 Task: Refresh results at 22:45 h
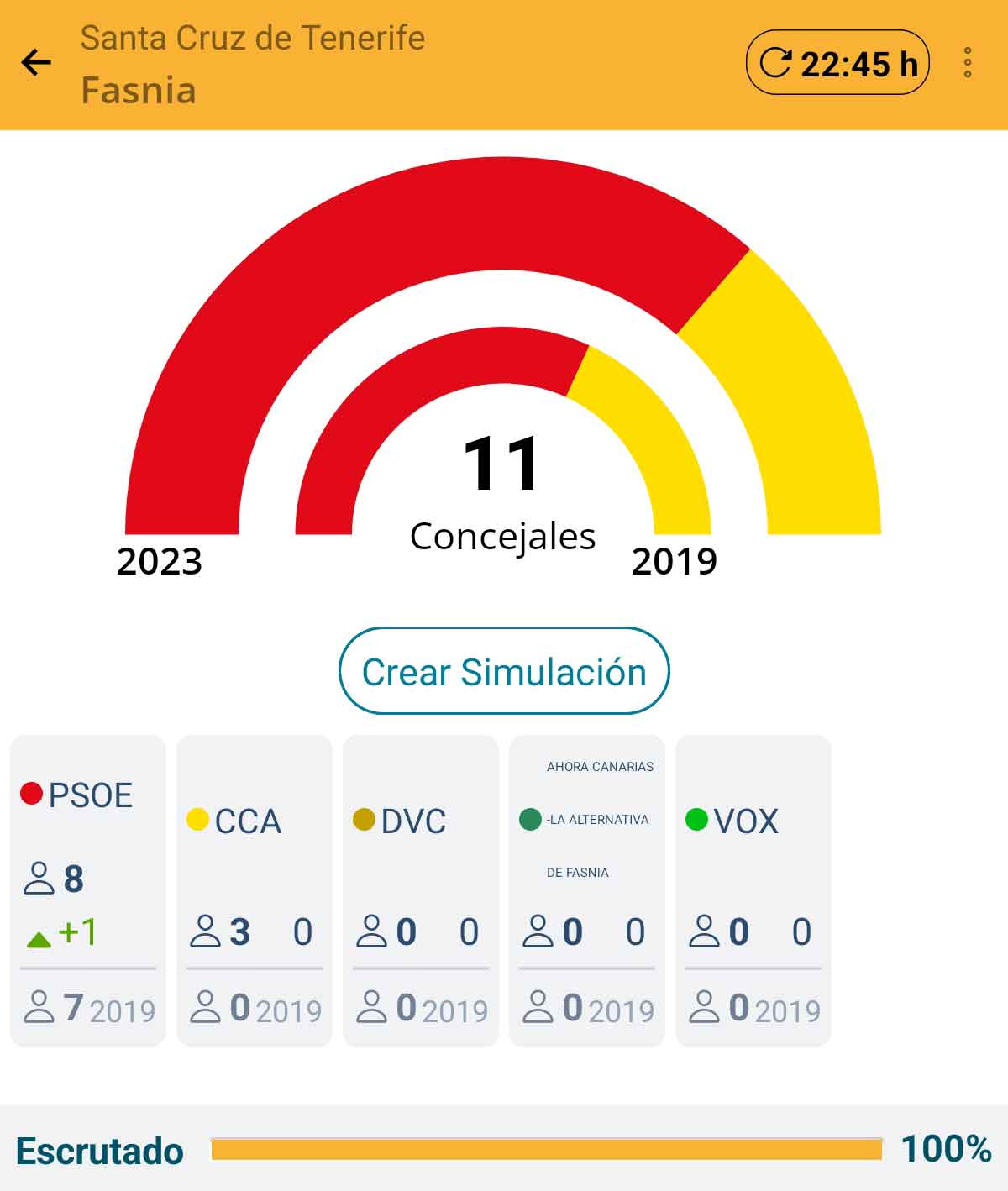coord(837,63)
